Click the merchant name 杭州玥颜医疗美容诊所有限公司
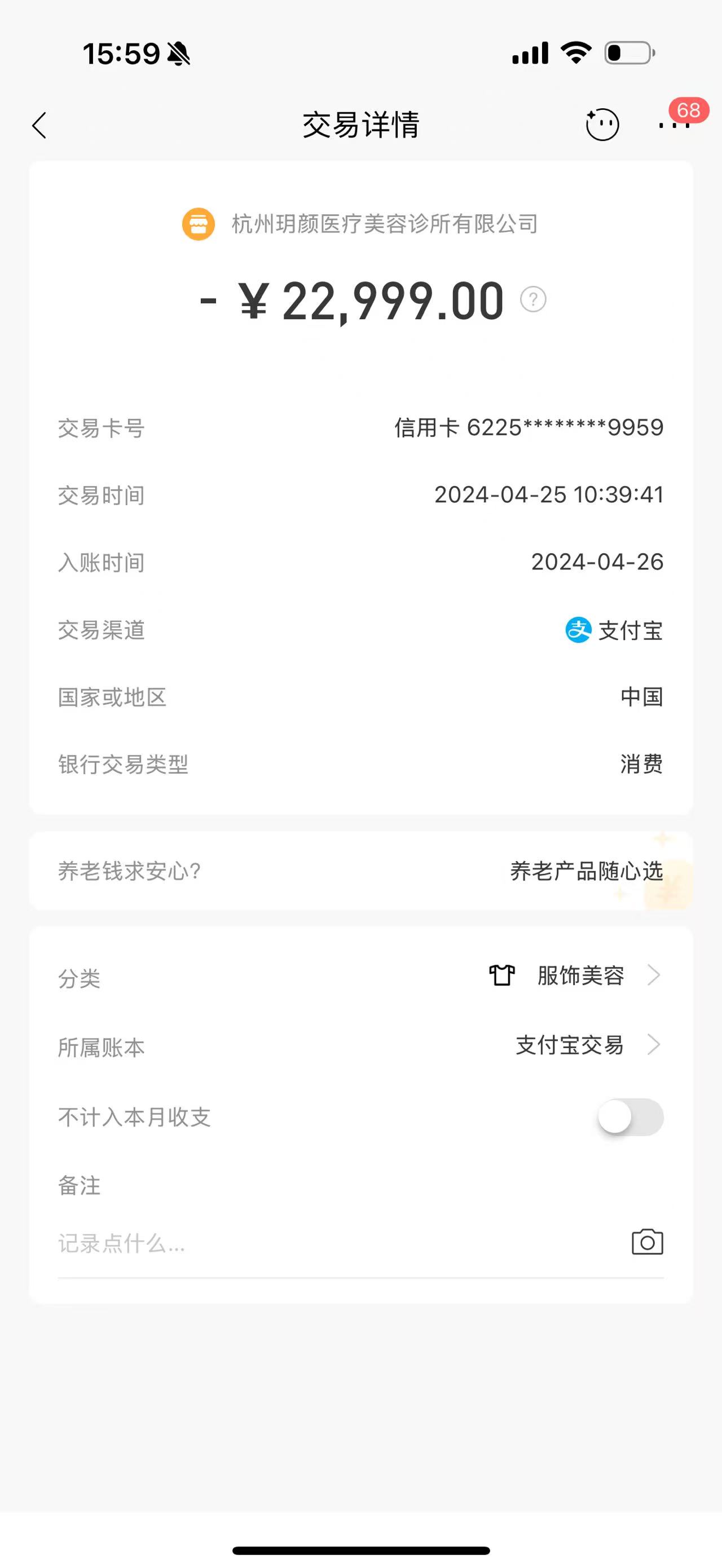Image resolution: width=722 pixels, height=1568 pixels. coord(384,224)
